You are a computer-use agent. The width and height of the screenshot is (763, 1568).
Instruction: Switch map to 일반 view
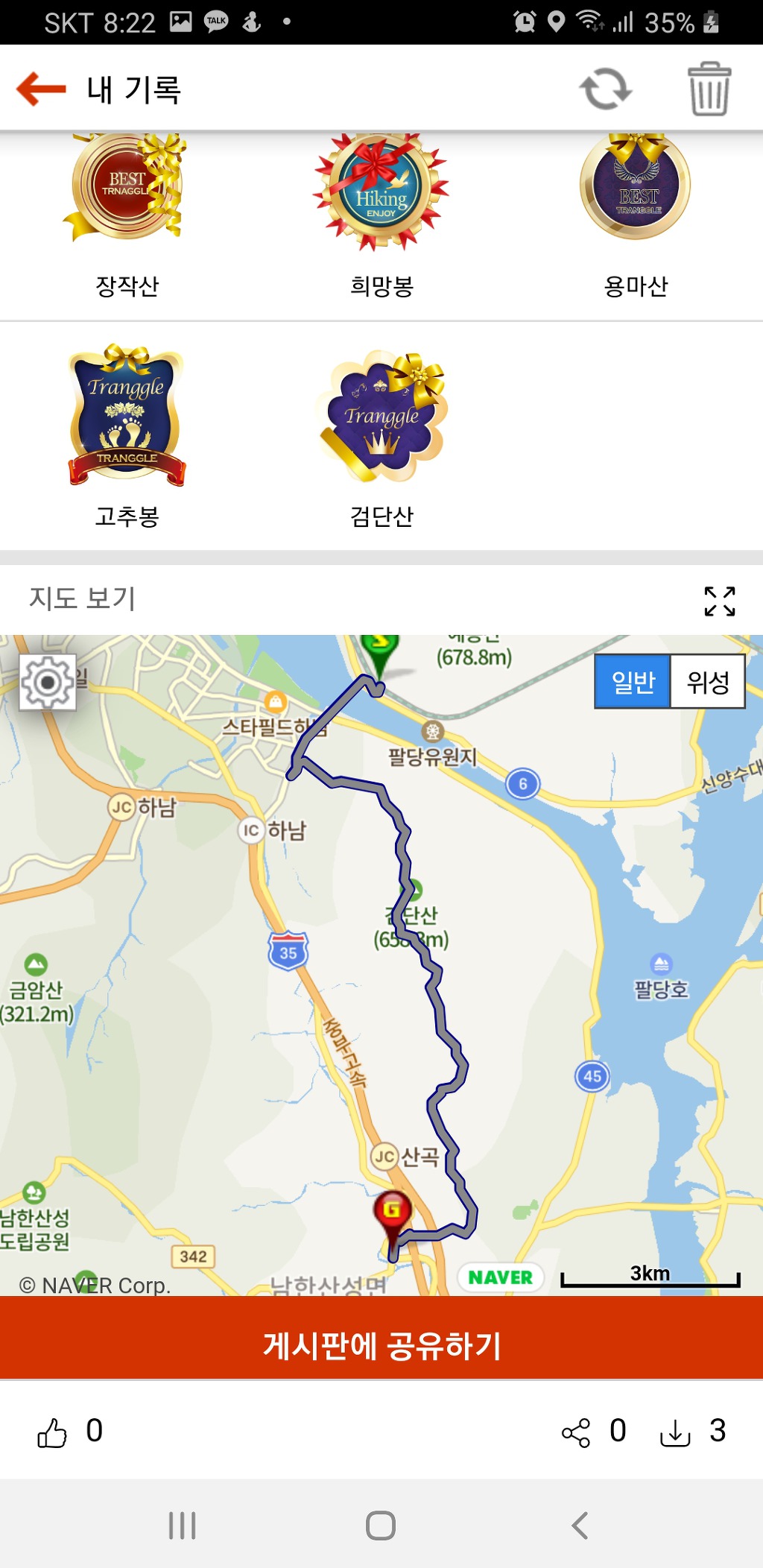pos(633,681)
